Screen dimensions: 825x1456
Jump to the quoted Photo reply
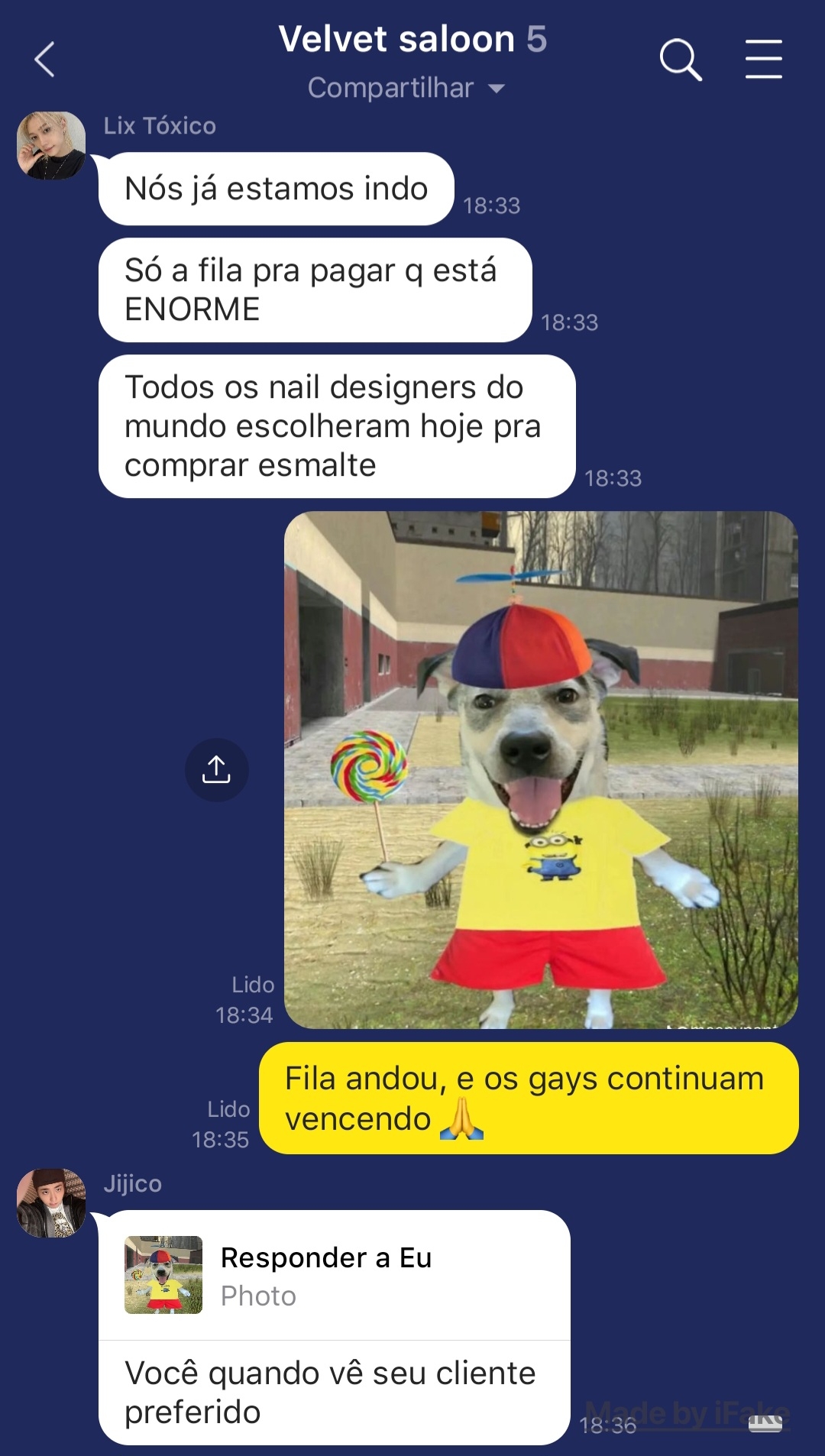coord(334,1276)
